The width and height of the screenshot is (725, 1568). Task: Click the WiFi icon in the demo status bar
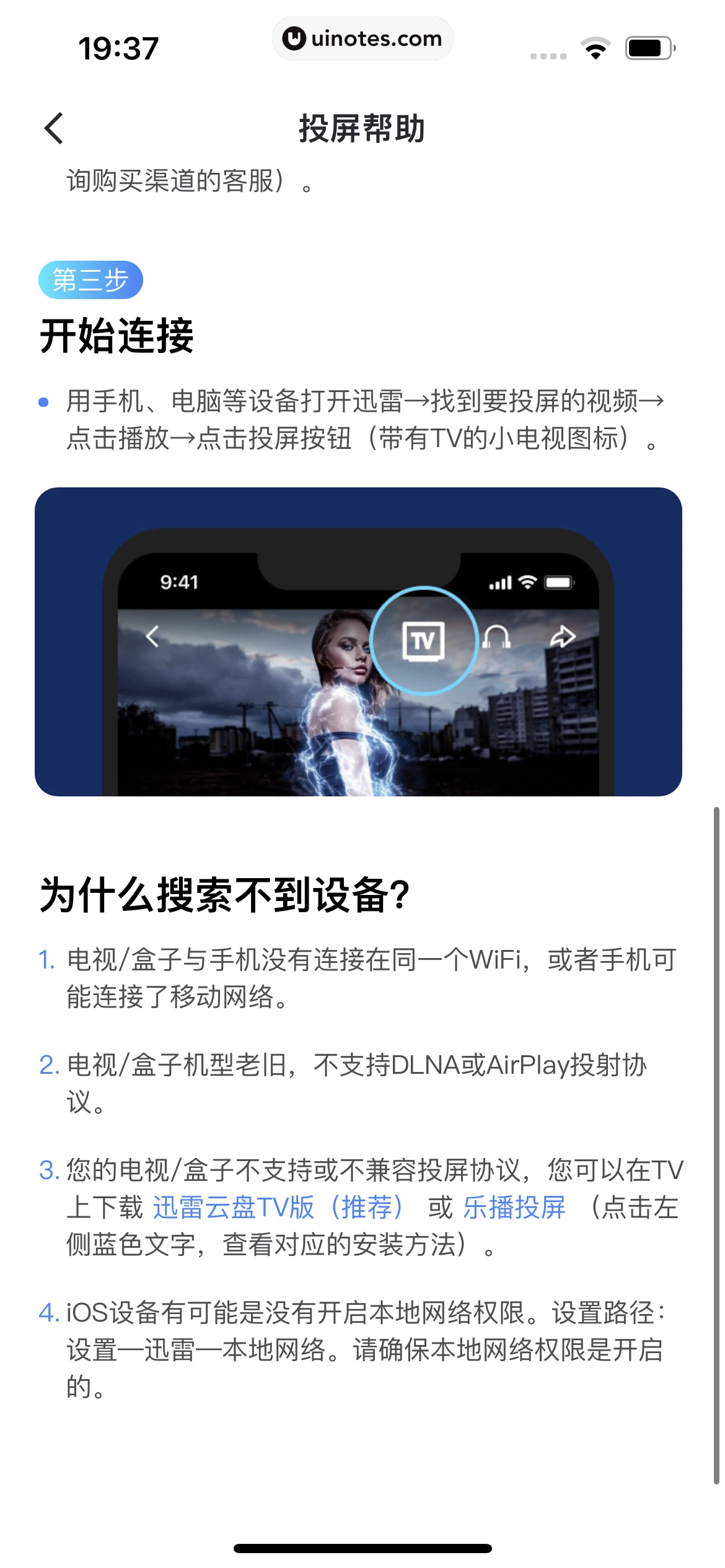coord(527,582)
